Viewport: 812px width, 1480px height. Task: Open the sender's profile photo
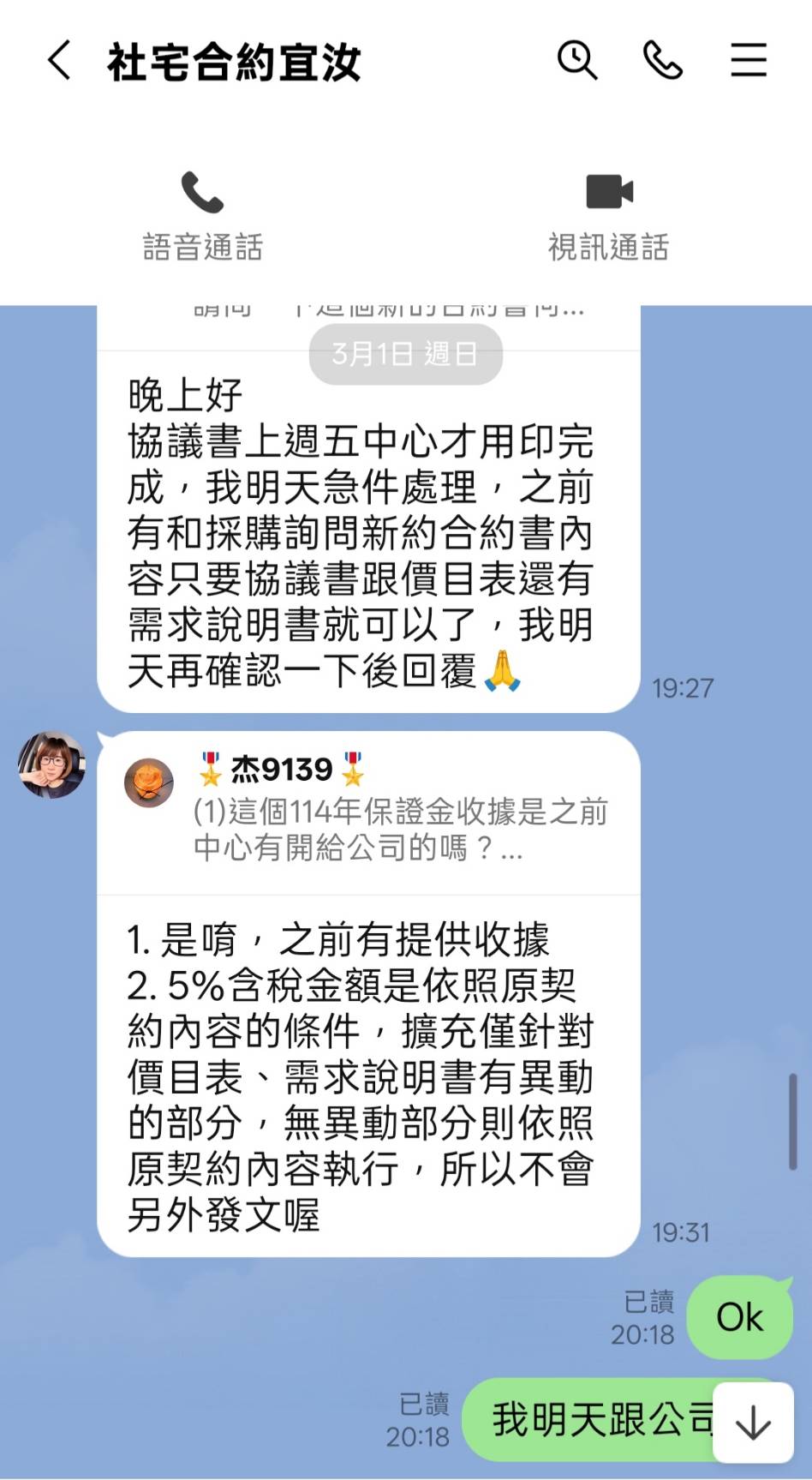(52, 764)
